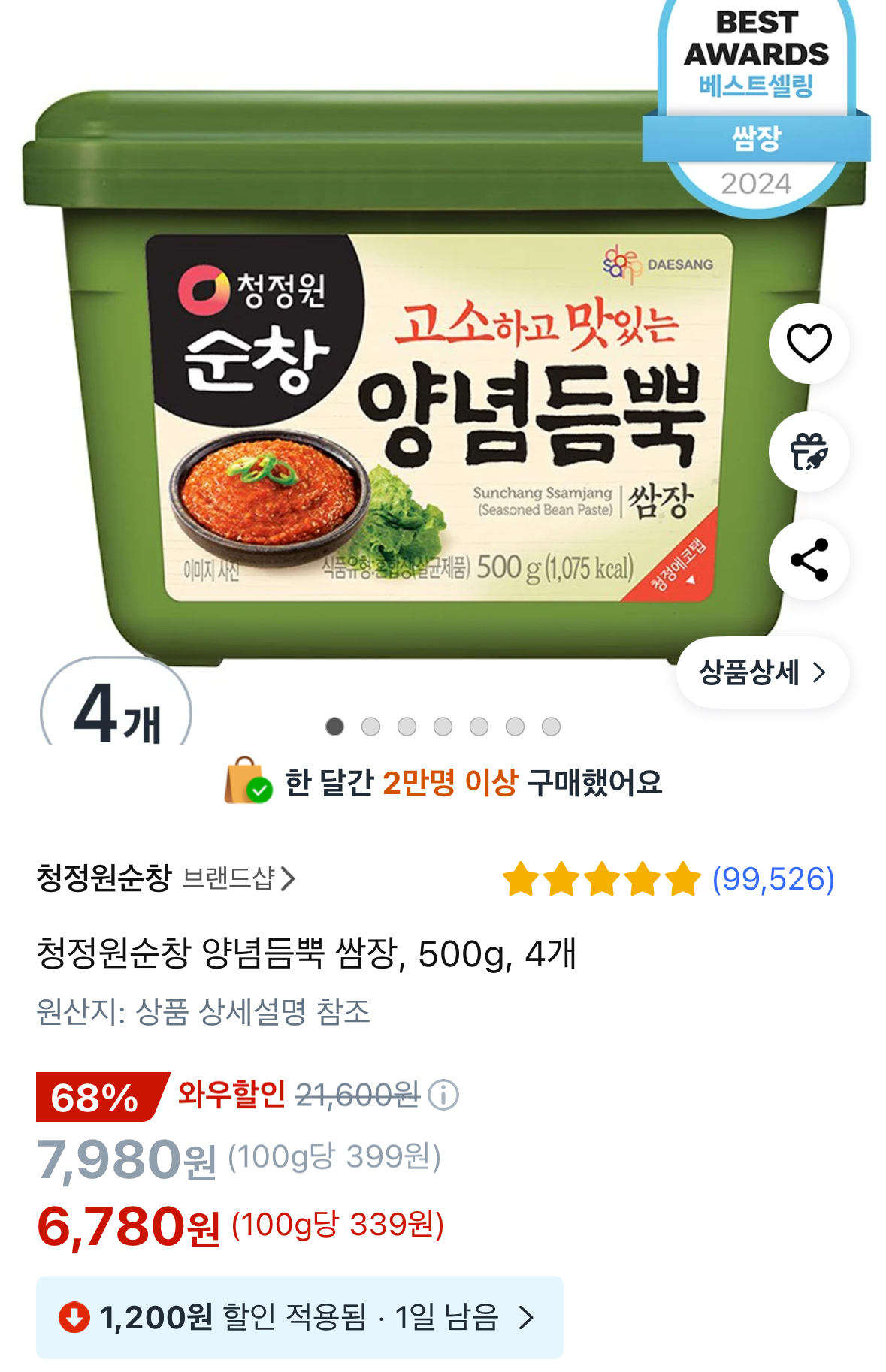The image size is (886, 1372).
Task: Show 와우할인 price info tooltip
Action: 443,1095
